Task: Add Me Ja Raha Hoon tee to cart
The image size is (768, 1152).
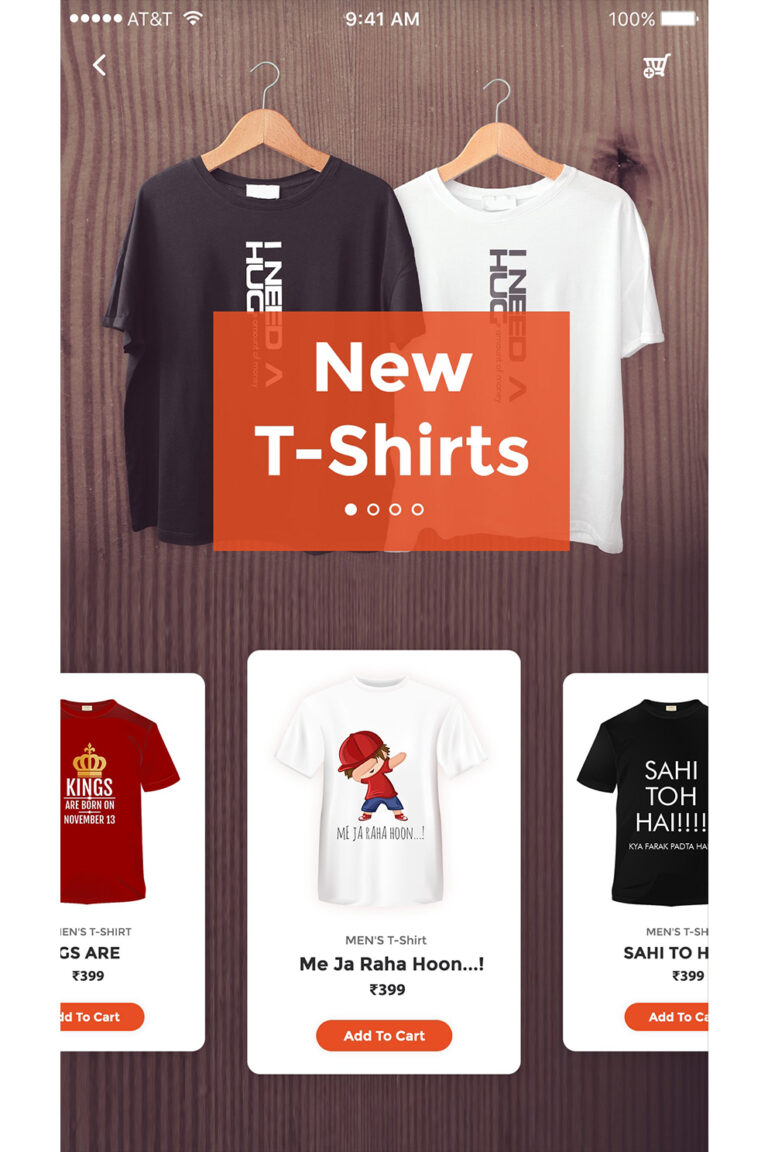Action: 384,1036
